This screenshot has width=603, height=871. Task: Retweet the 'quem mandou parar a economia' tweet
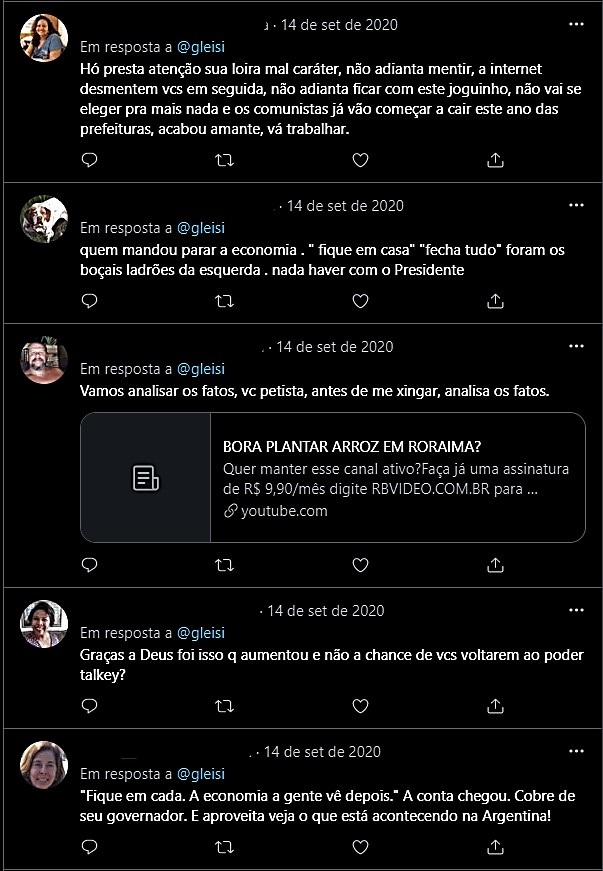pyautogui.click(x=224, y=300)
